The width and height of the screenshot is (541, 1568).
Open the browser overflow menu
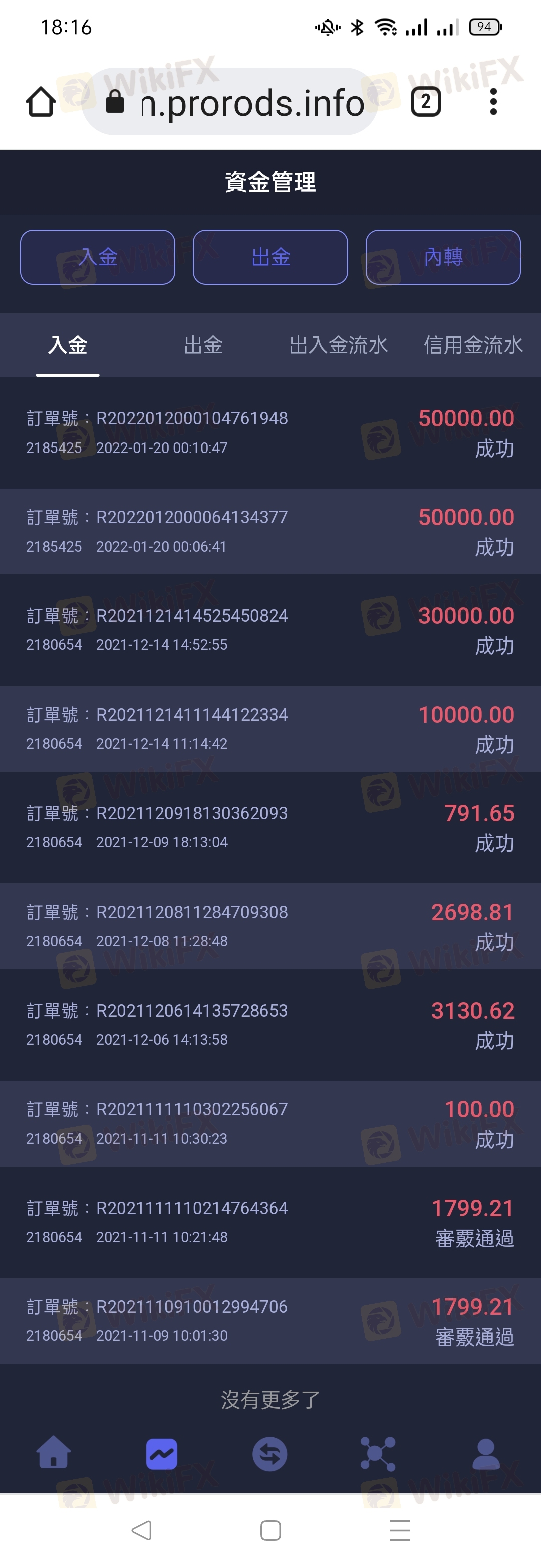493,102
